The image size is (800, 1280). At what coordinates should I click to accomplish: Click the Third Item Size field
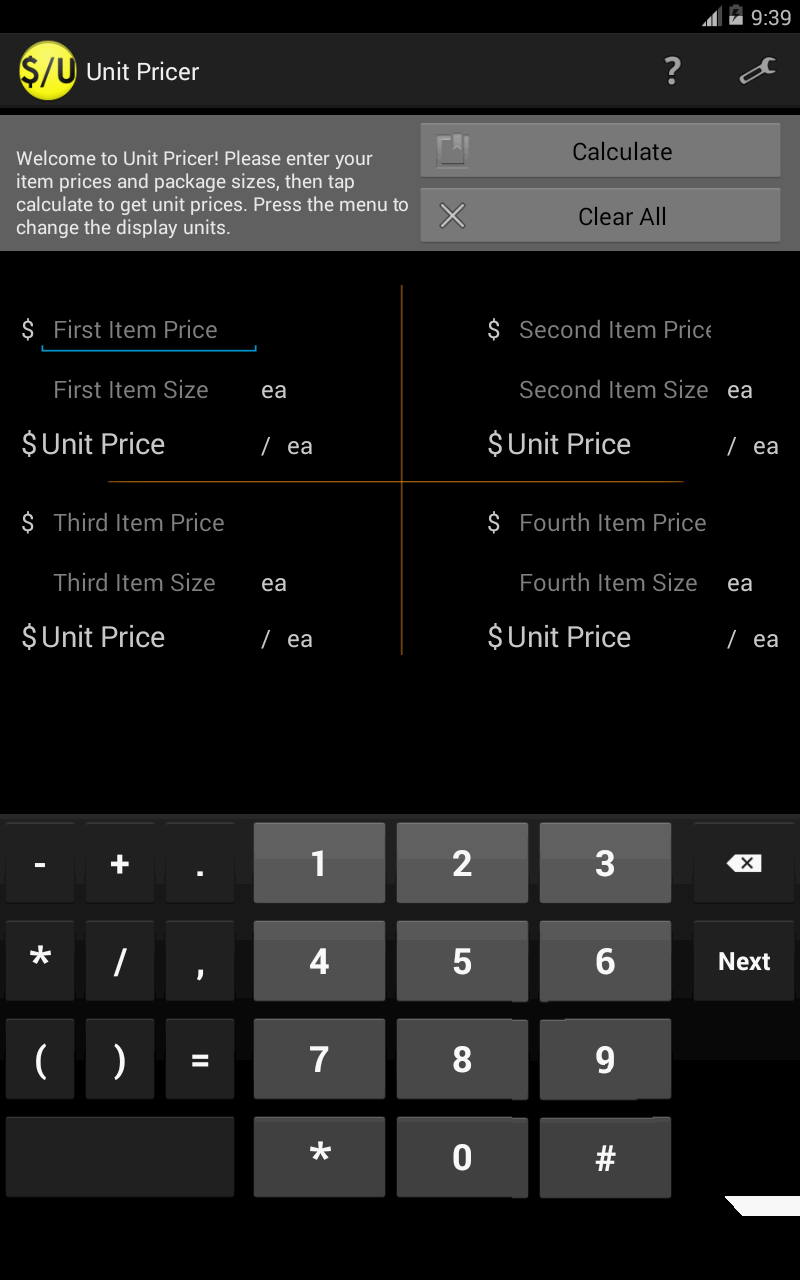[135, 583]
